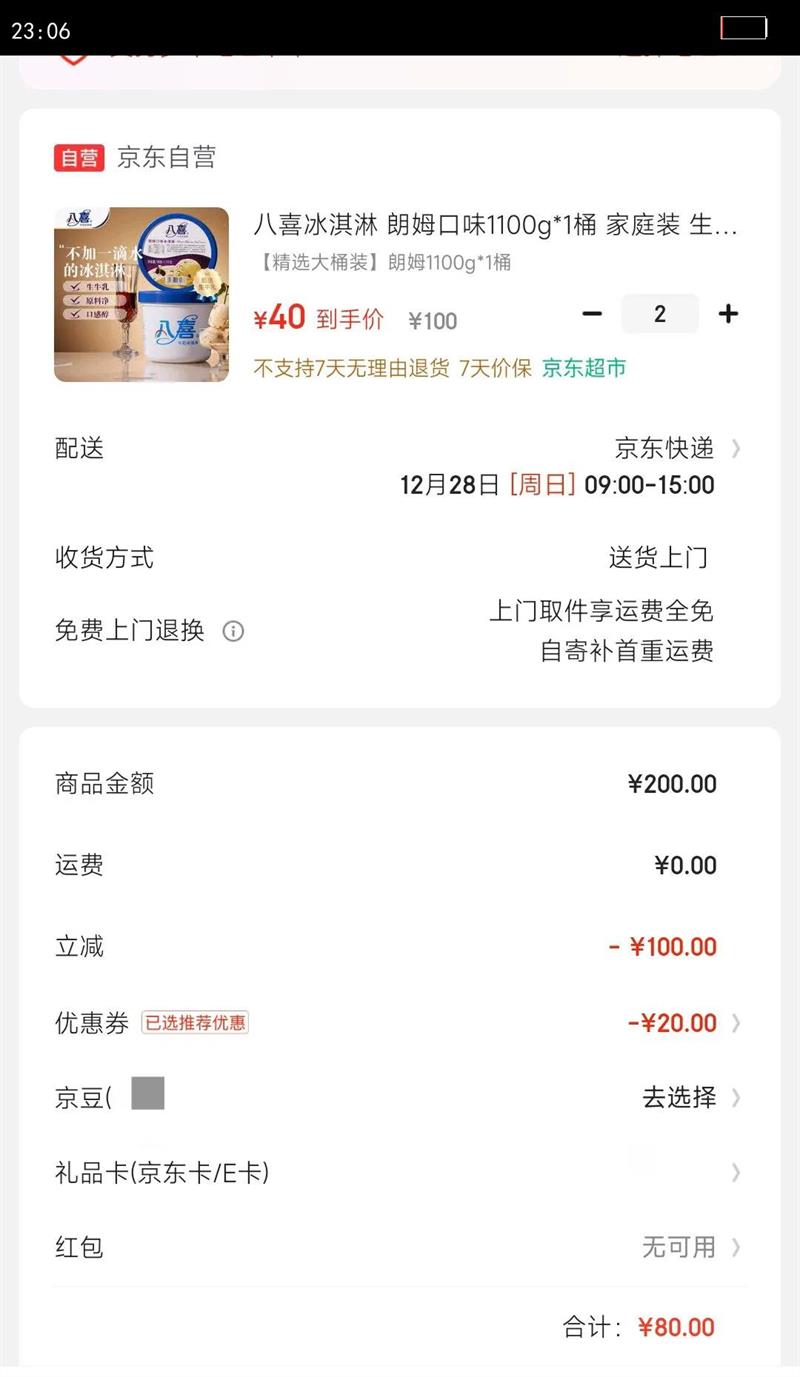Tap the quantity field showing 2

coord(660,314)
